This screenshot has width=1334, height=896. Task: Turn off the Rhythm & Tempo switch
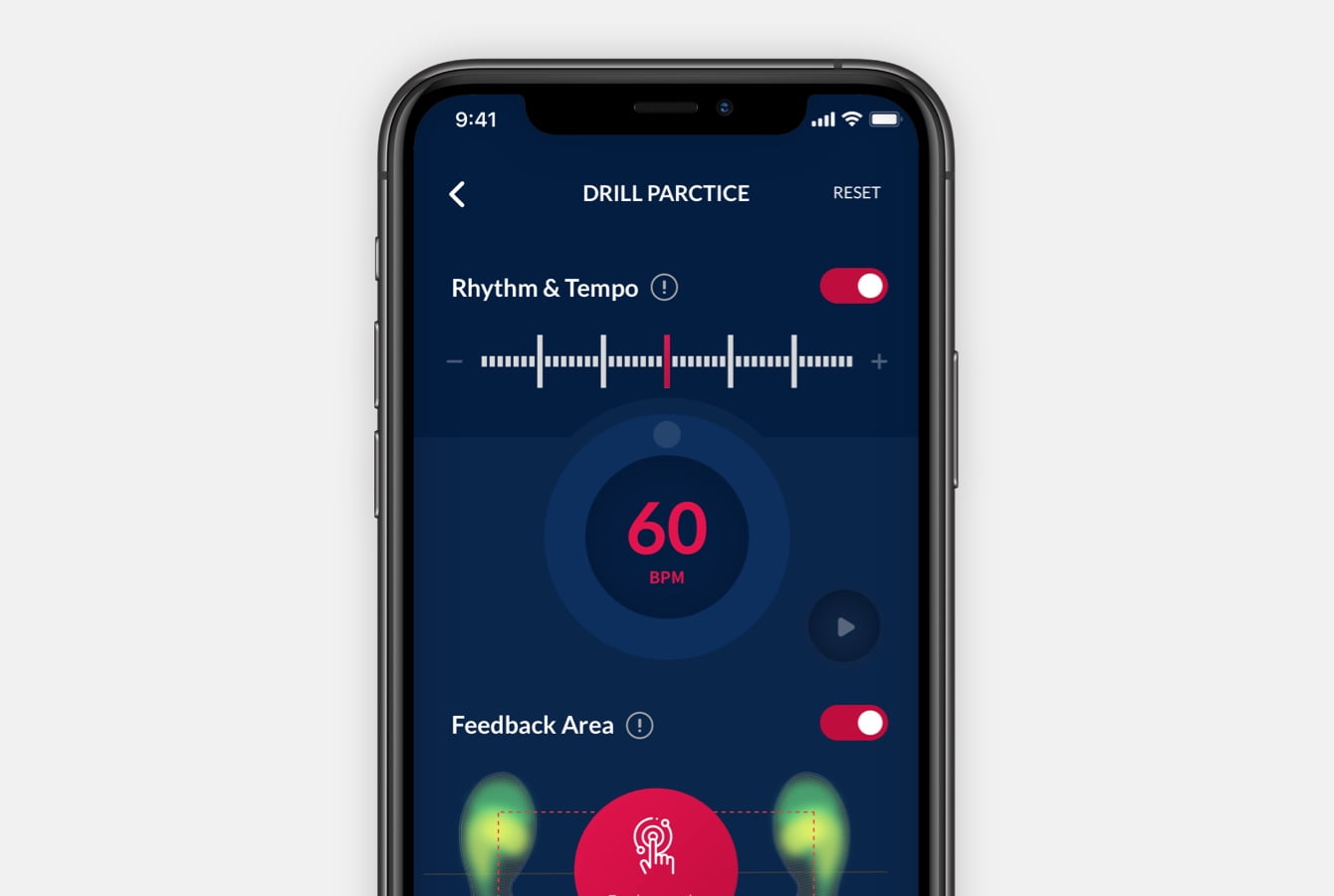click(853, 287)
